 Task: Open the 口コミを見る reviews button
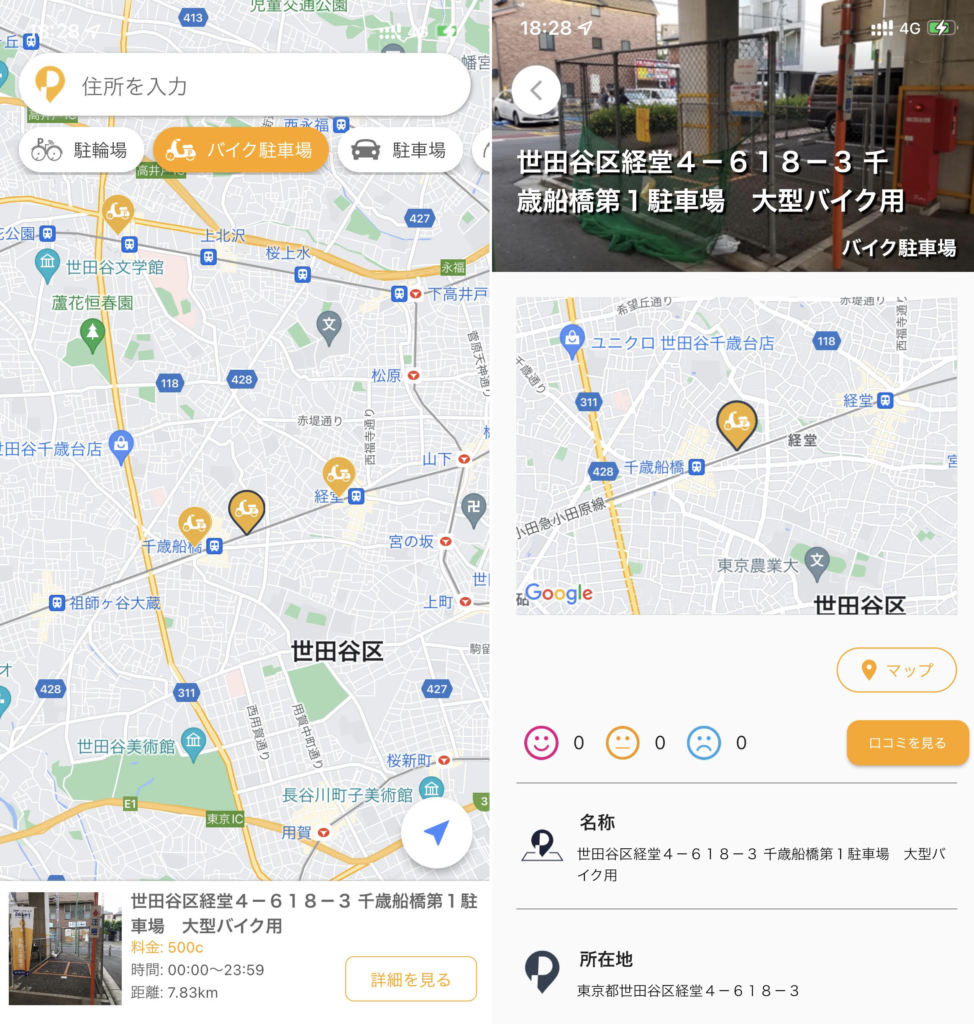pos(905,743)
